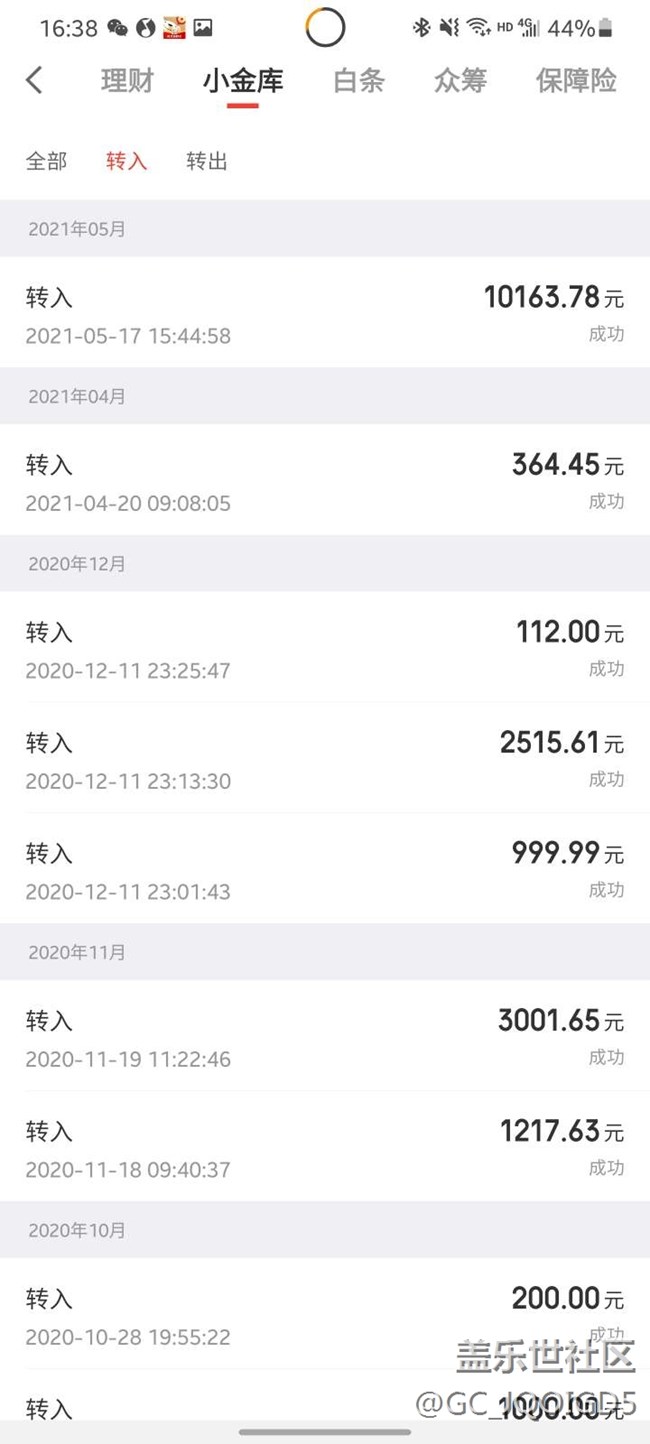650x1444 pixels.
Task: Open the 3001.65元 transfer record
Action: point(325,1036)
